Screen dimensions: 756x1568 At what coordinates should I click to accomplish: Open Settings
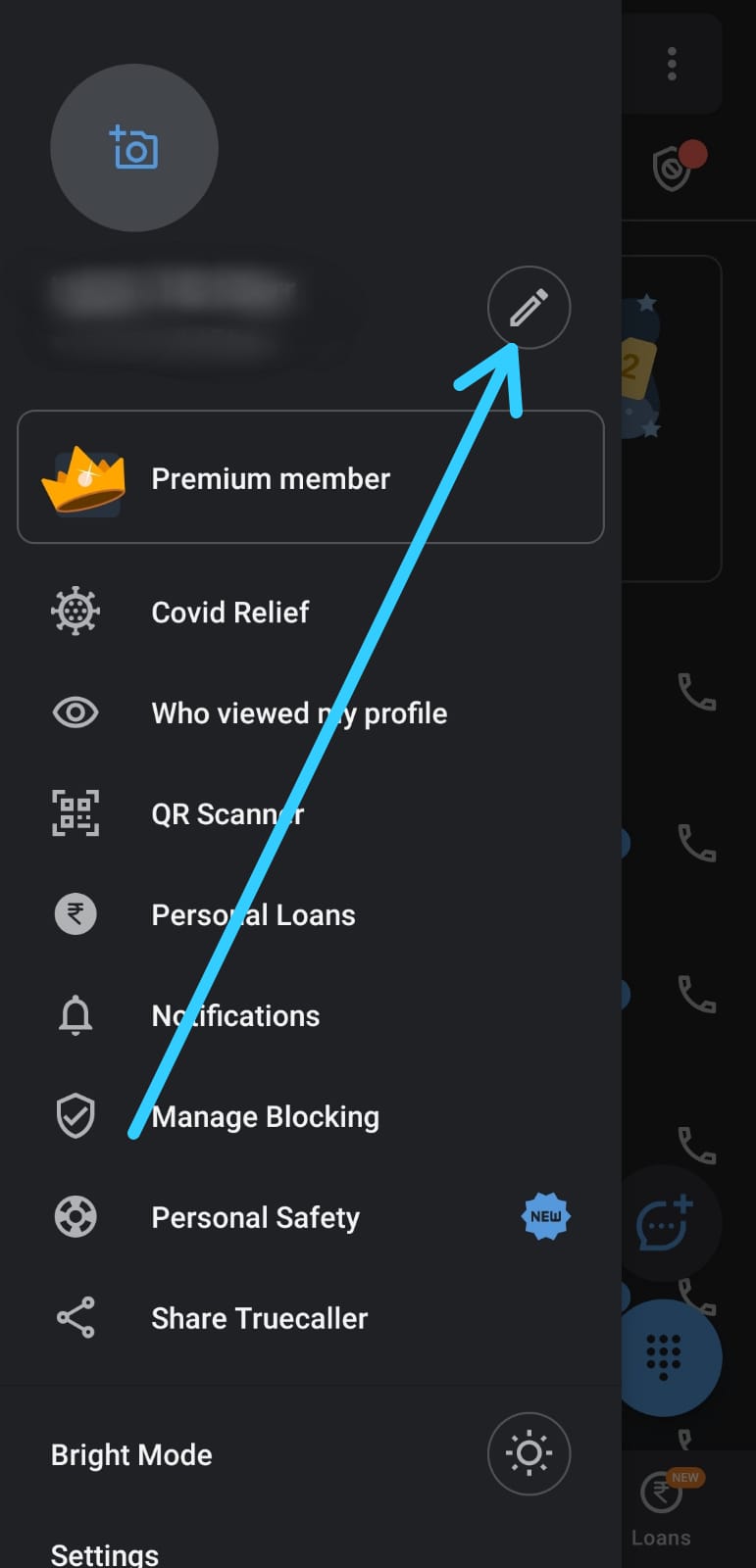[105, 1554]
